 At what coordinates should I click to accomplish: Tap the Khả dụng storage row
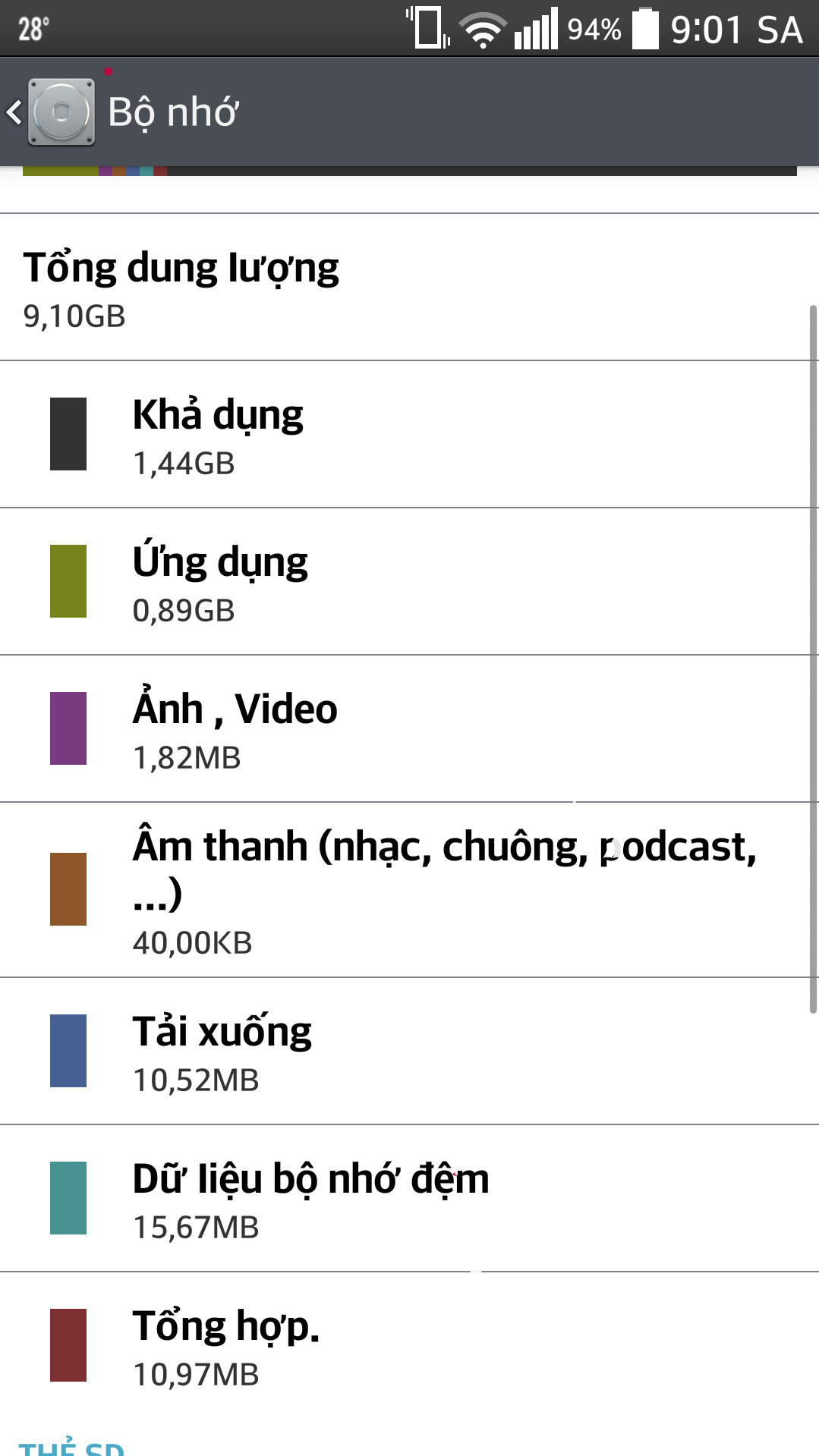tap(409, 435)
